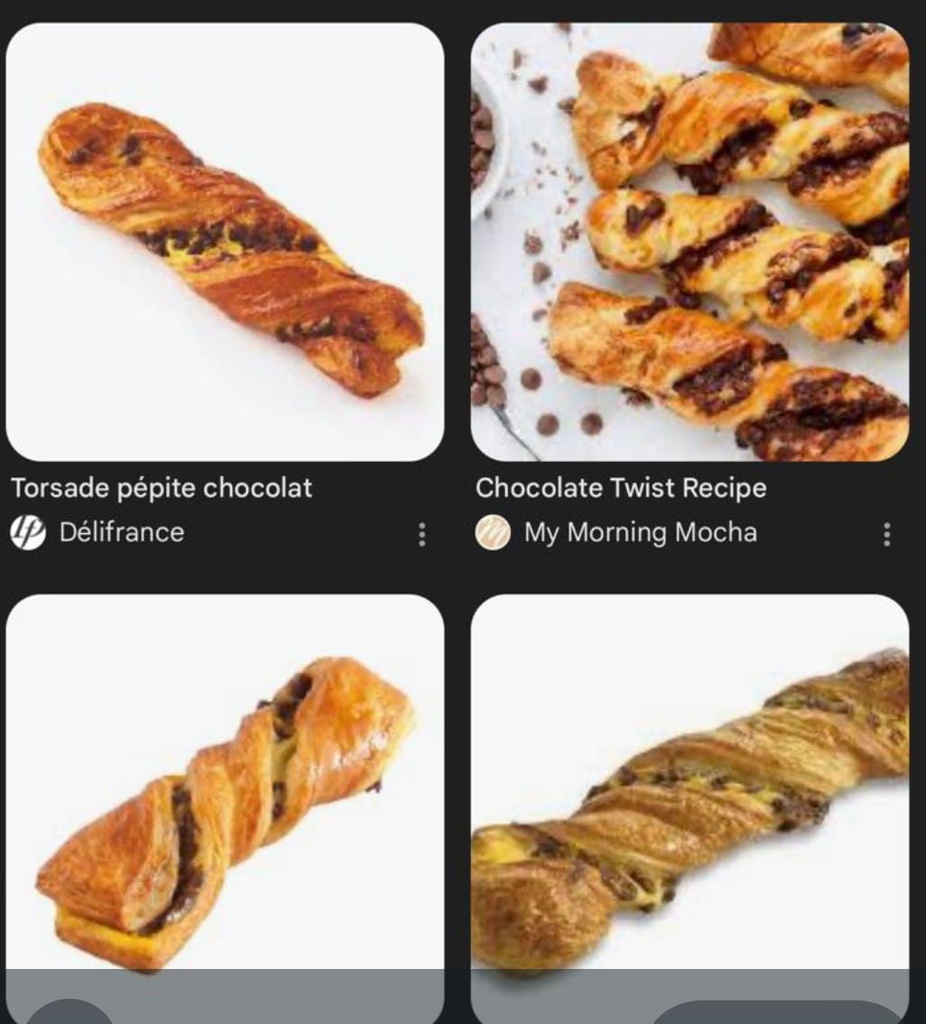The height and width of the screenshot is (1024, 926).
Task: Click the Torsade pépite chocolat title label
Action: 161,488
